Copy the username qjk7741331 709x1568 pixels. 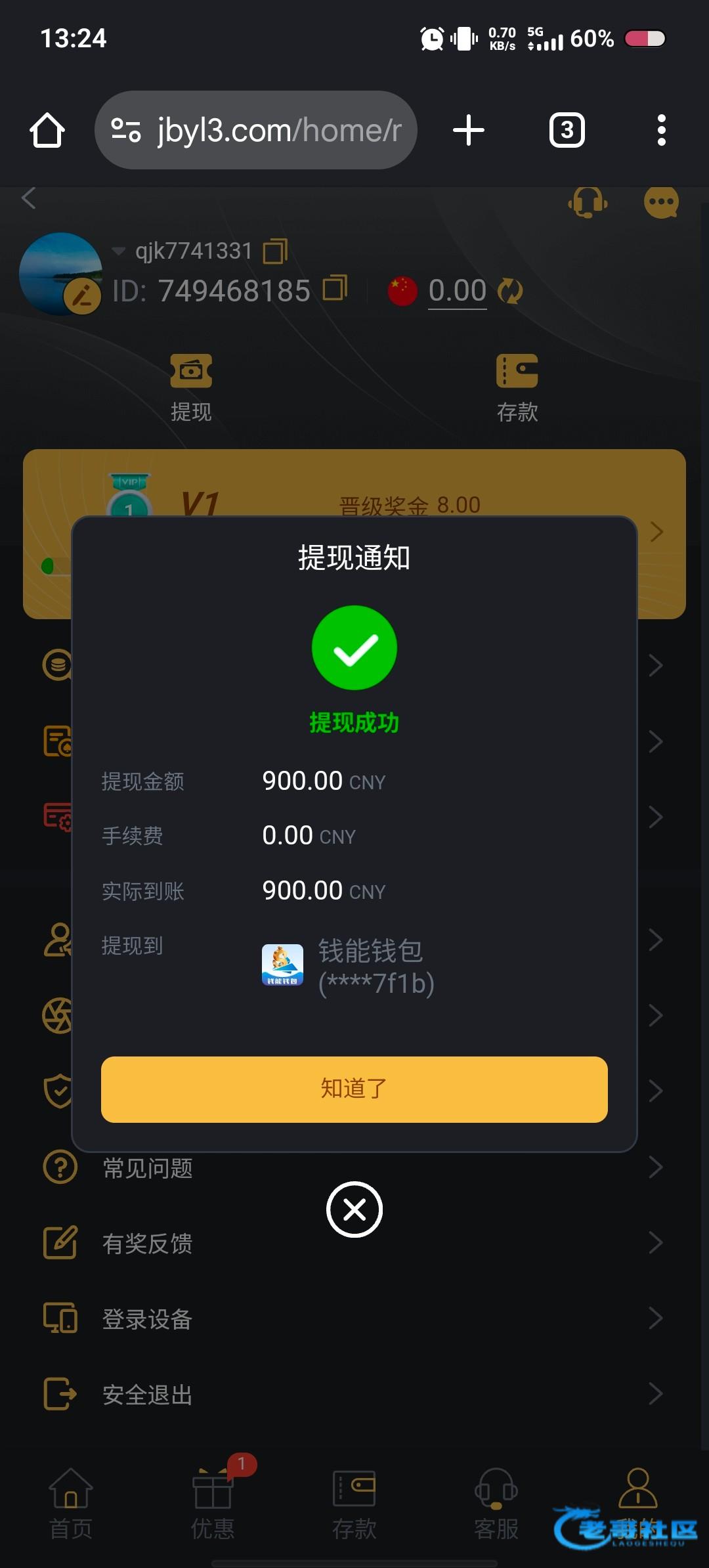[276, 251]
